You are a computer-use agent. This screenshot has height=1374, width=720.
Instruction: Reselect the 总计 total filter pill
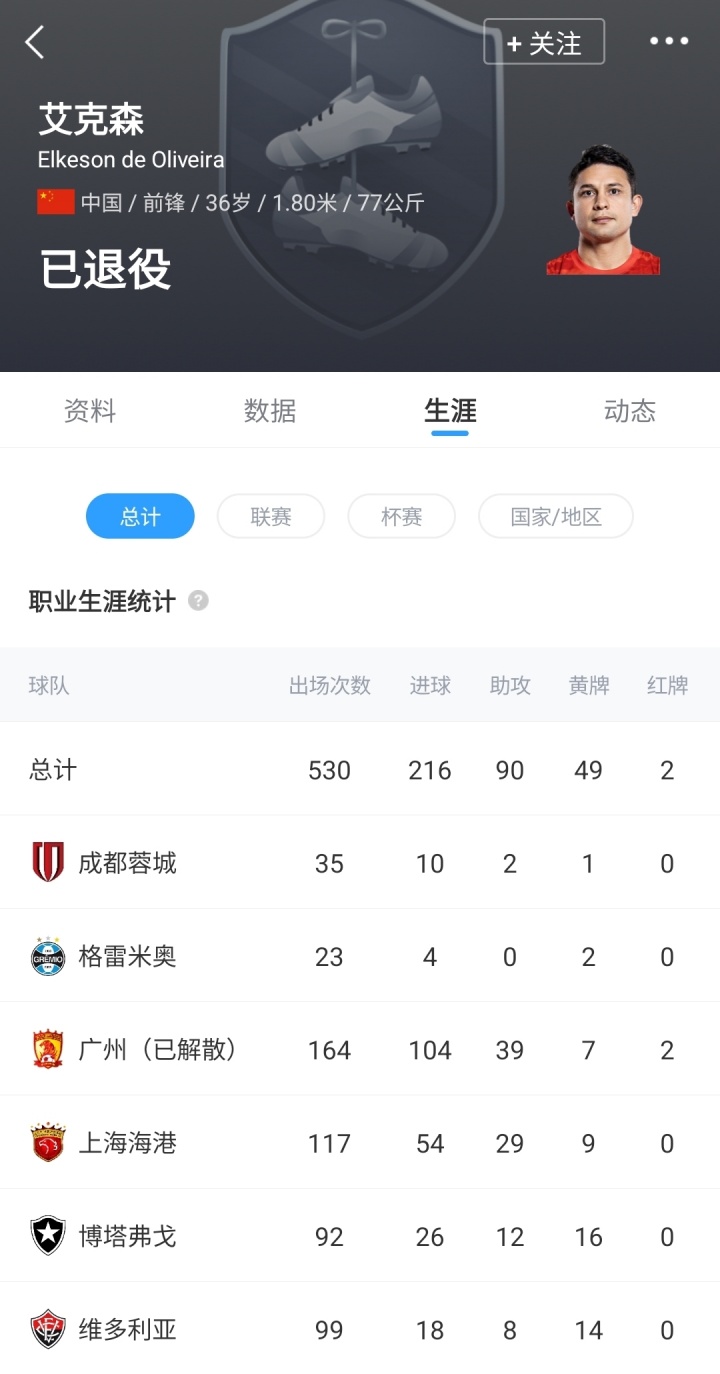point(140,516)
